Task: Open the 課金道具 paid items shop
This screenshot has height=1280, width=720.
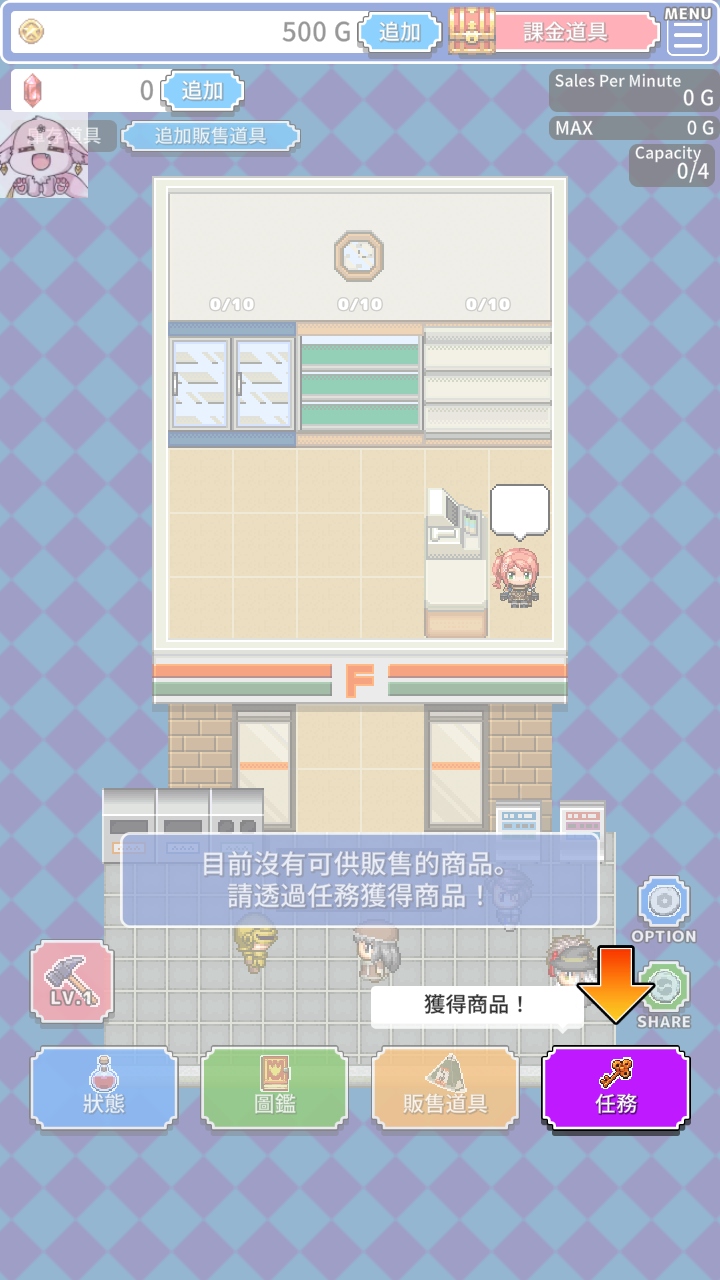Action: (565, 32)
